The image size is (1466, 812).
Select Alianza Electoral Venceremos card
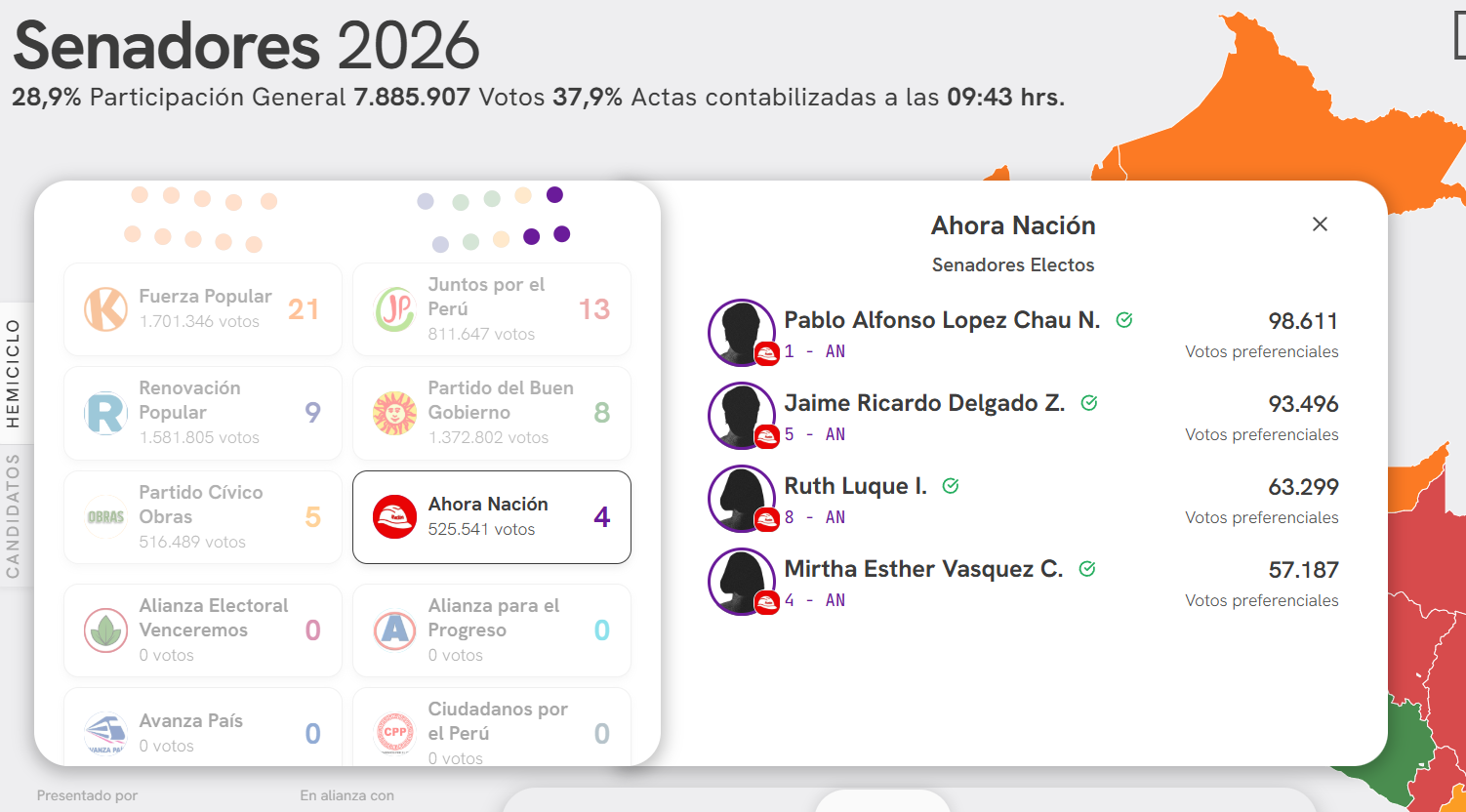pos(203,630)
